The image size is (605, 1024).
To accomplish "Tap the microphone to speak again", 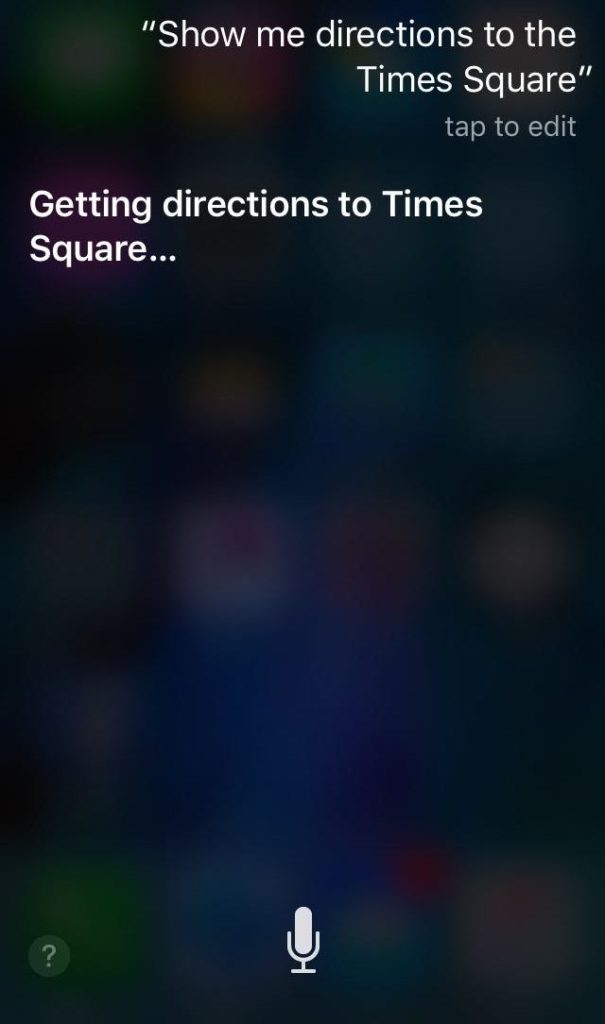I will (x=302, y=938).
